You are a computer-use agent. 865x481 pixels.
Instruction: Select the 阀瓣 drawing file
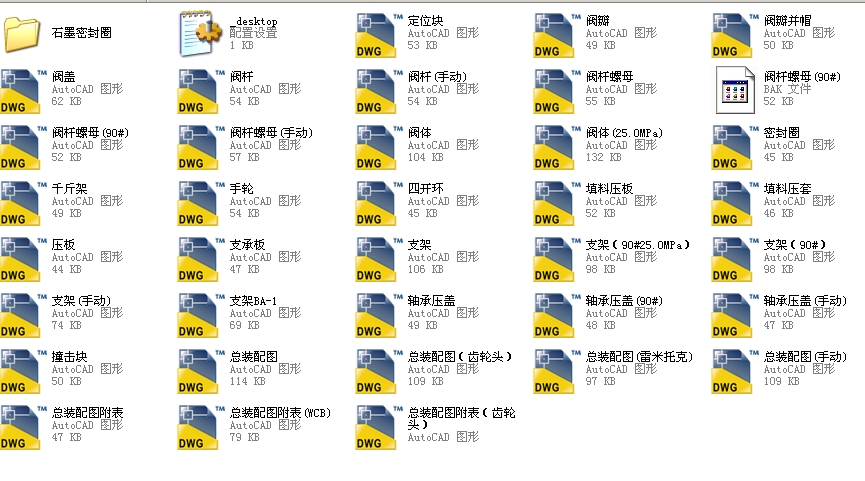tap(556, 35)
